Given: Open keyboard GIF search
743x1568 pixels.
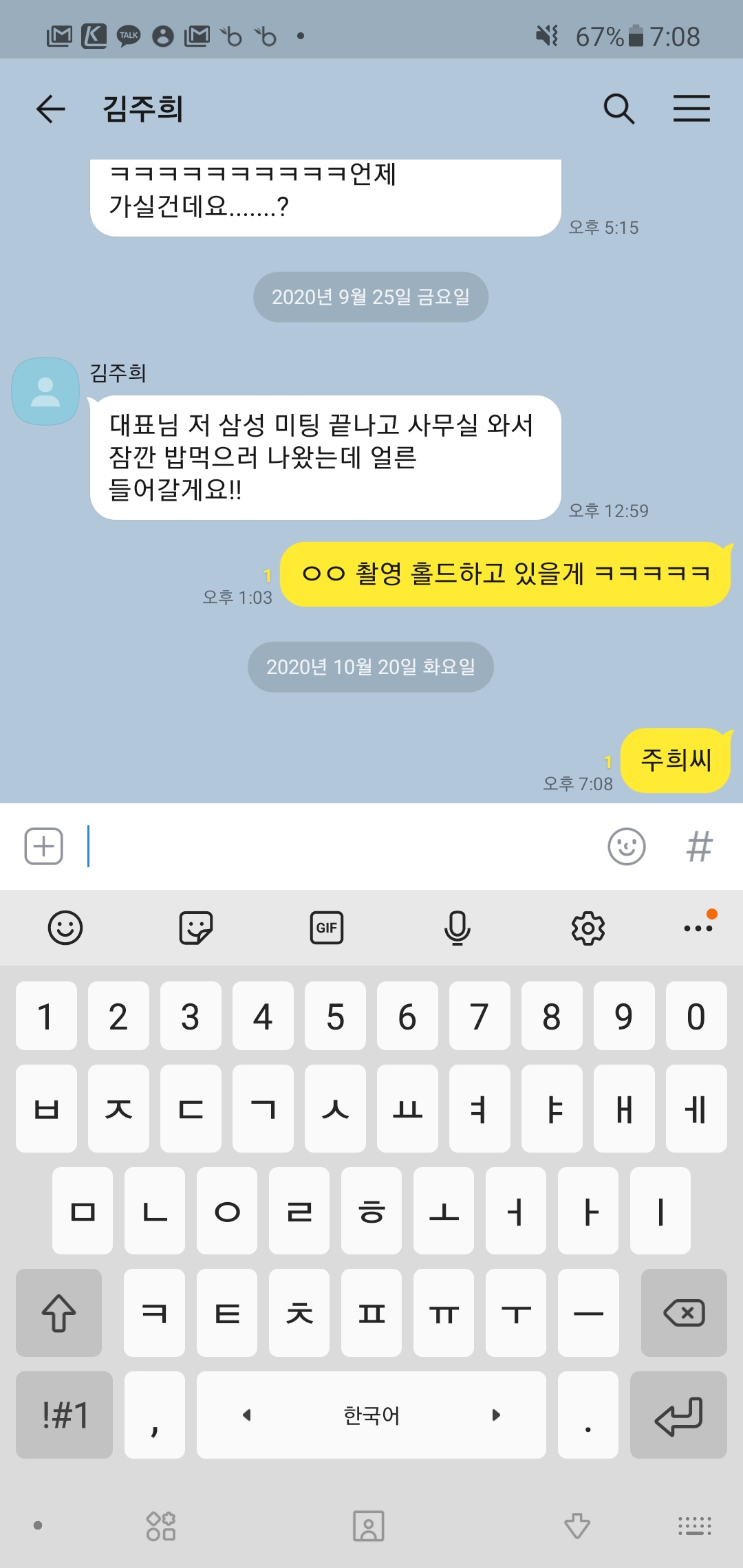Looking at the screenshot, I should pos(327,928).
